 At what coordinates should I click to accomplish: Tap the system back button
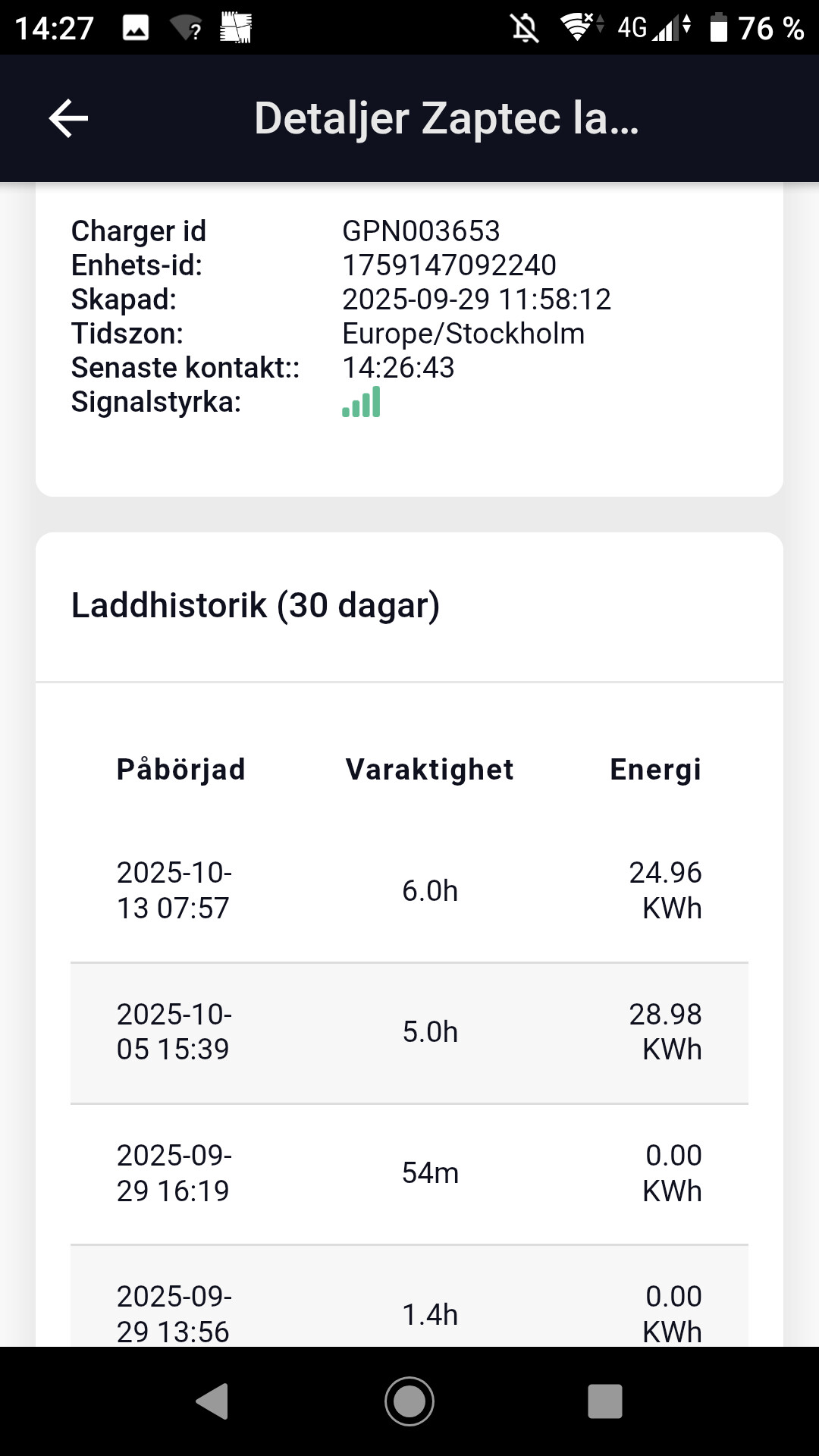(212, 1401)
